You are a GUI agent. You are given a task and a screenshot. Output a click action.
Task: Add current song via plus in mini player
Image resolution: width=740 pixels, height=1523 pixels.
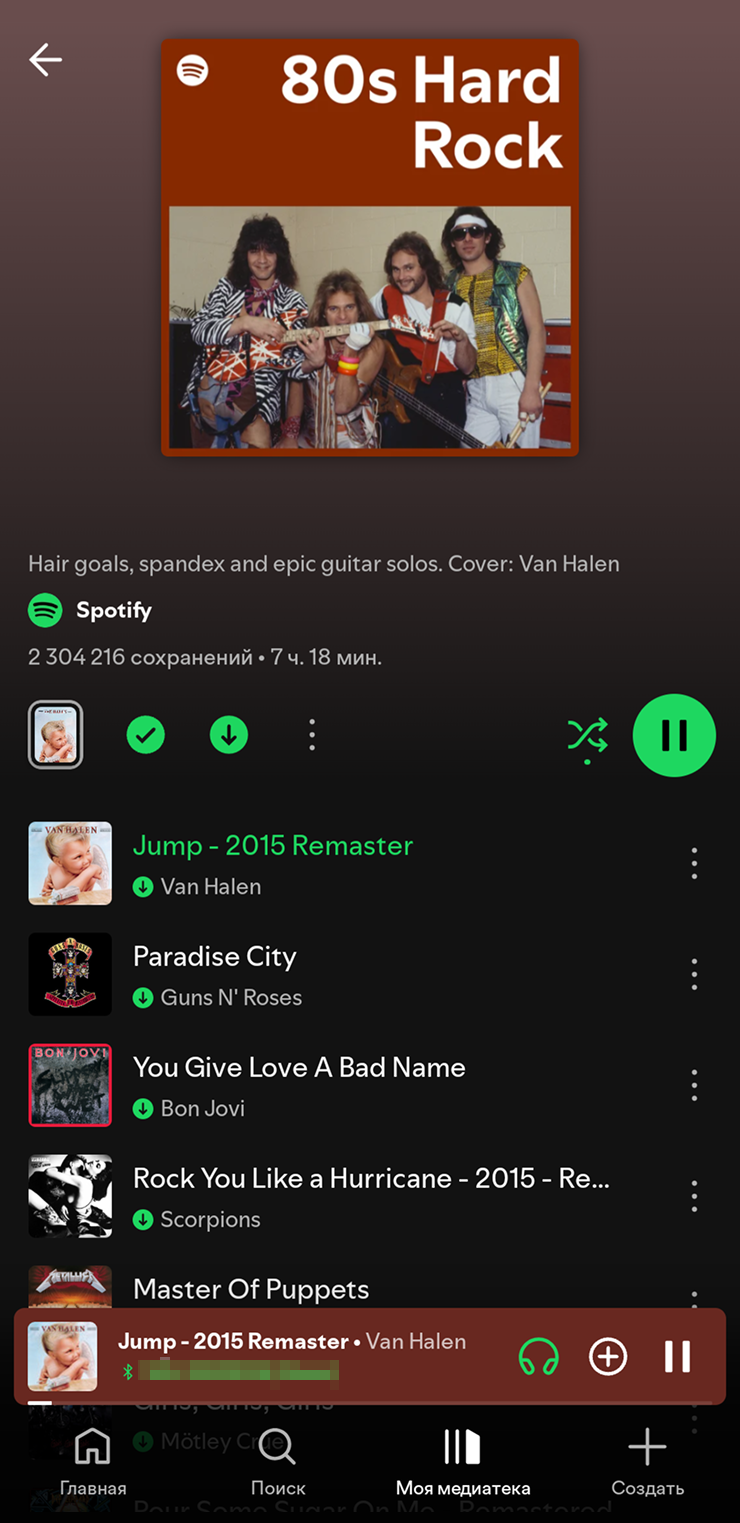608,1357
